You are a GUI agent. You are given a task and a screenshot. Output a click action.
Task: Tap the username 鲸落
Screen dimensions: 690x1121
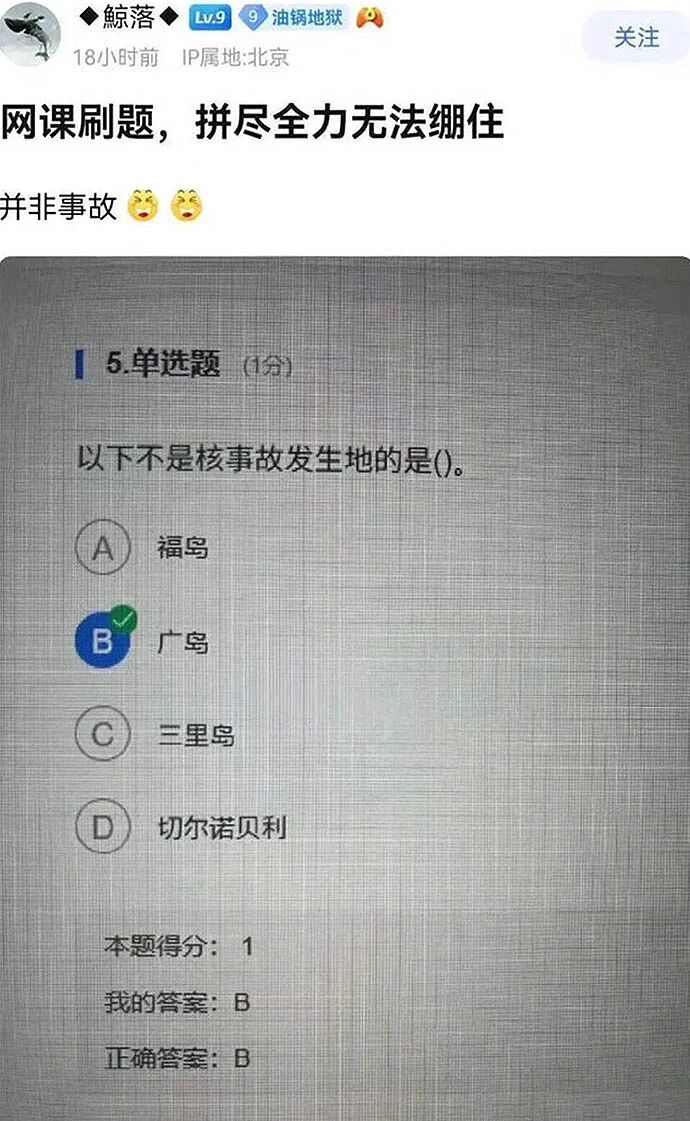tap(129, 17)
